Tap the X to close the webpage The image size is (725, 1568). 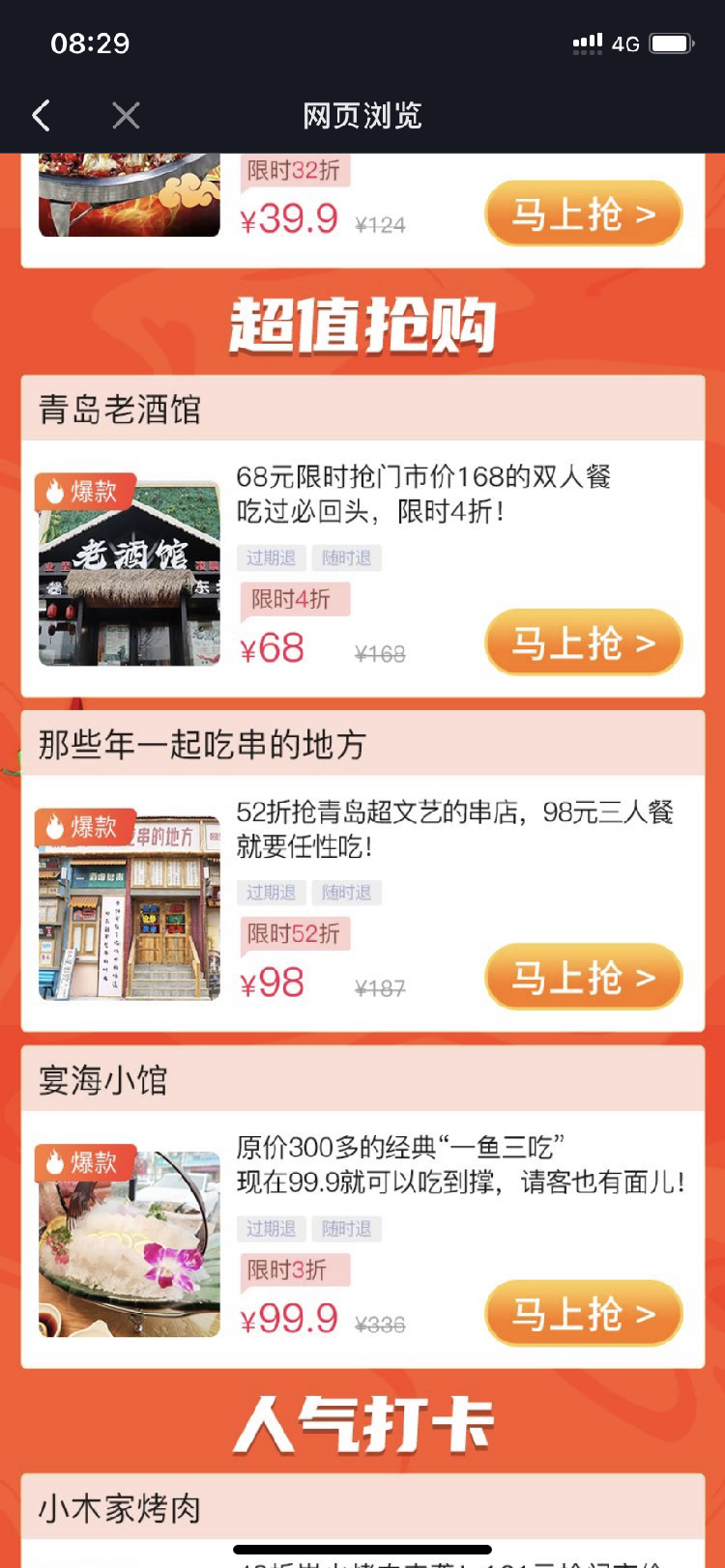(126, 115)
